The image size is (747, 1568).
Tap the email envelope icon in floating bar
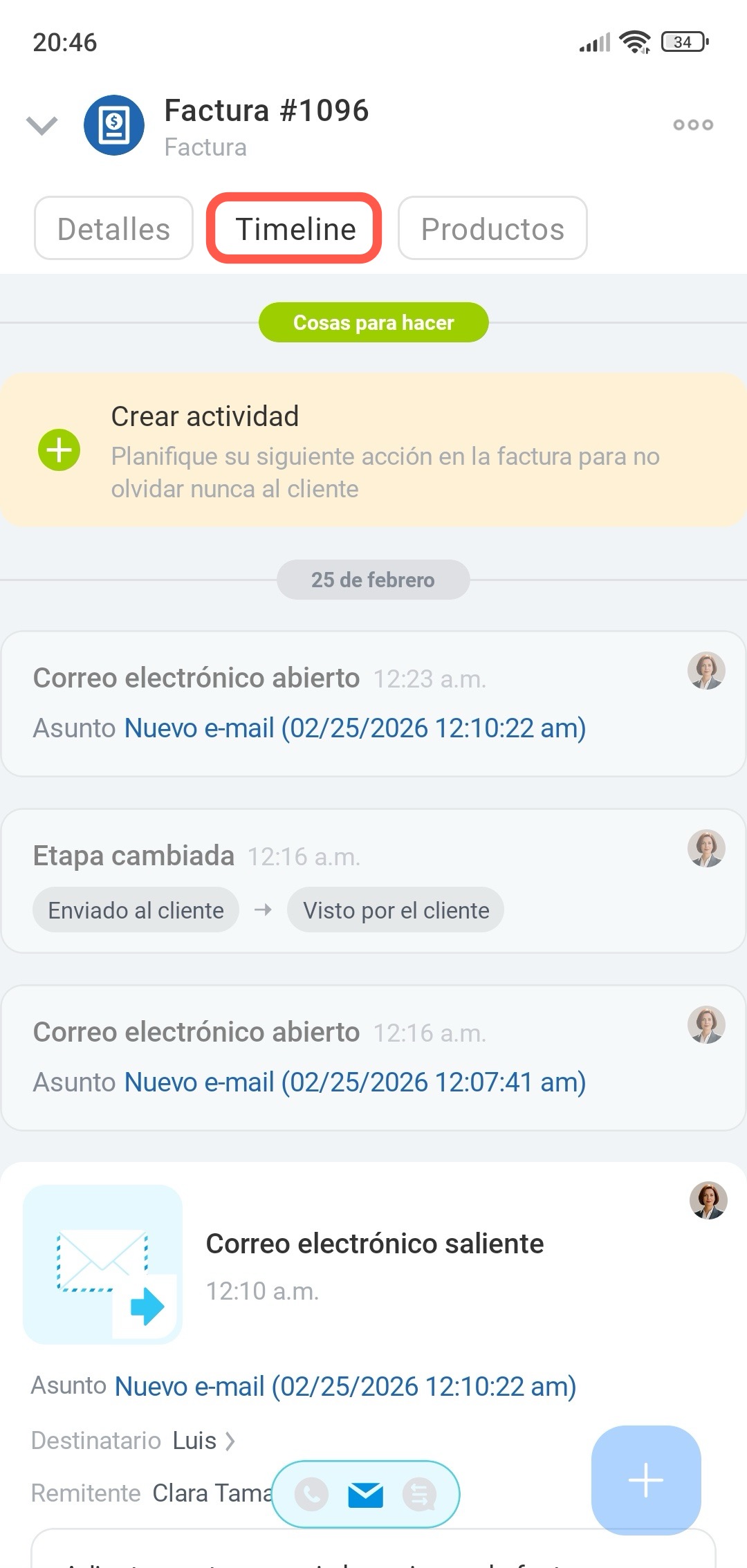(365, 1495)
